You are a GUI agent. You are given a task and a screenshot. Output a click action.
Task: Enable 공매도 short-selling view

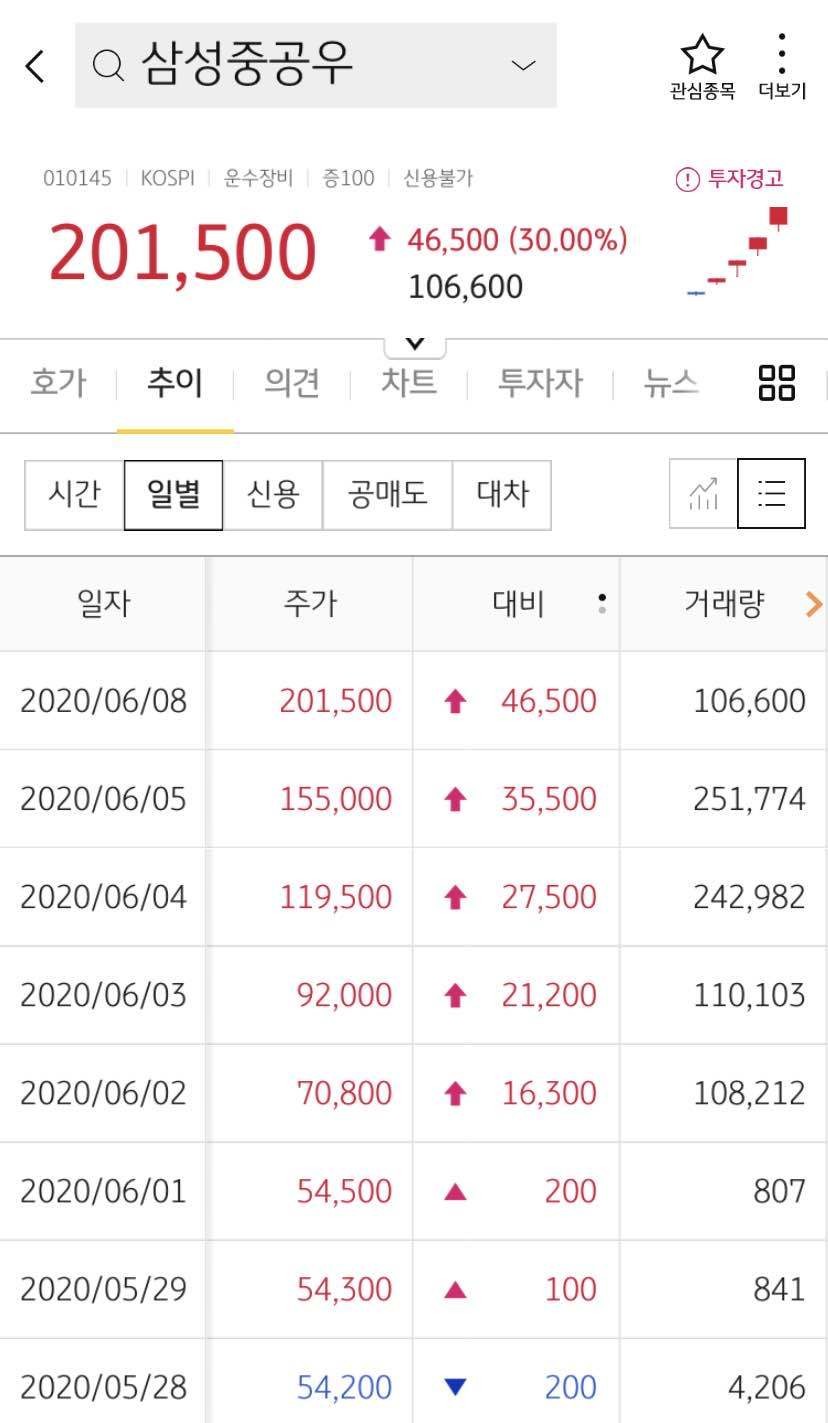387,494
